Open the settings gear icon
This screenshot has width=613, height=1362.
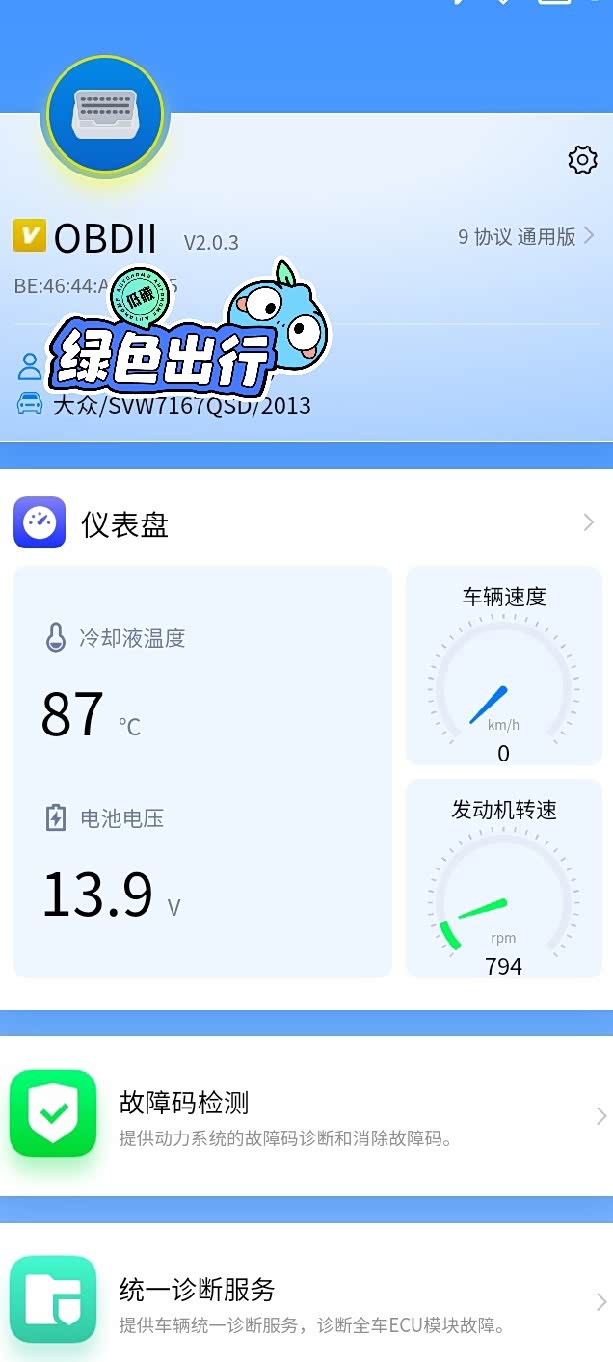(582, 160)
